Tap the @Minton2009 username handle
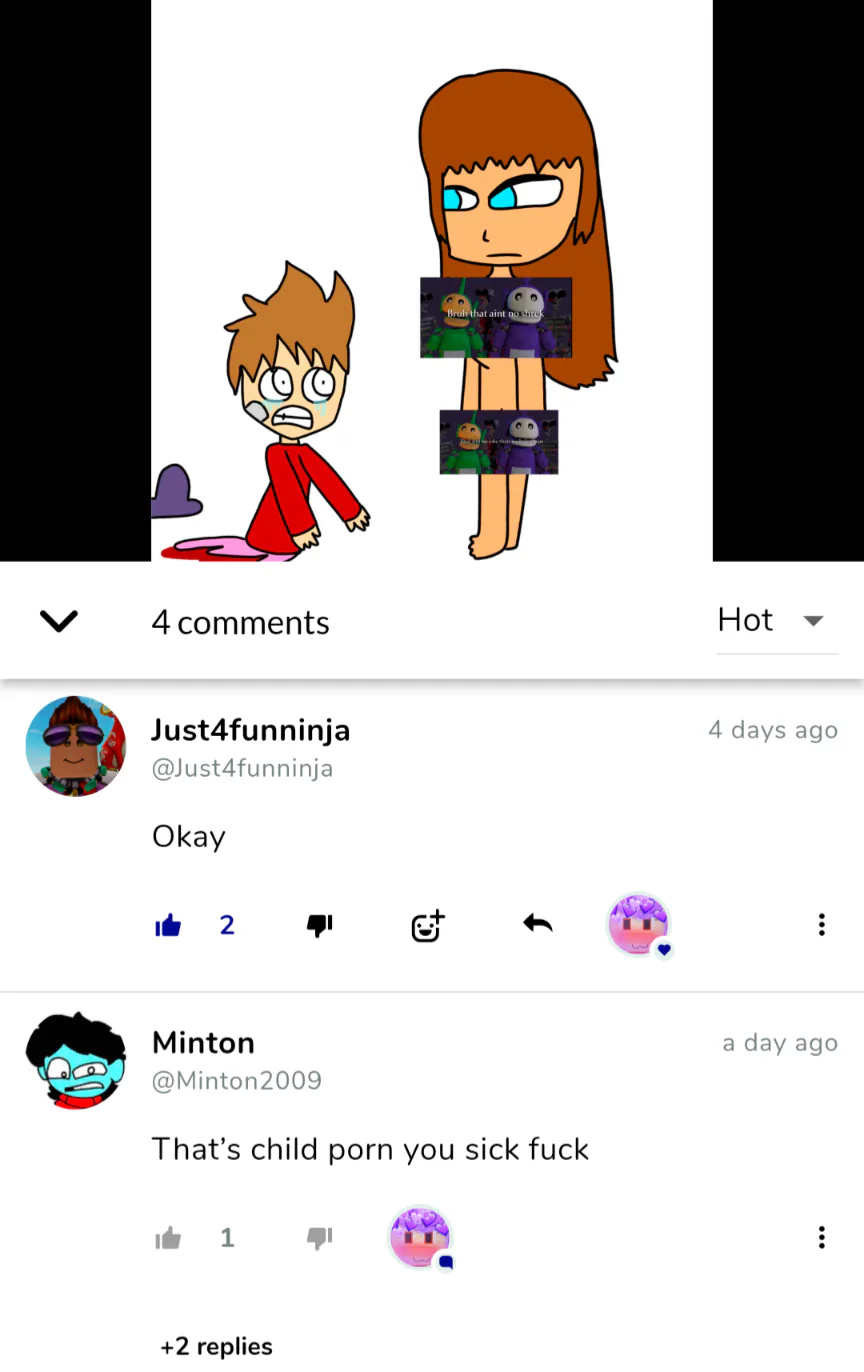The image size is (864, 1372). coord(237,1081)
